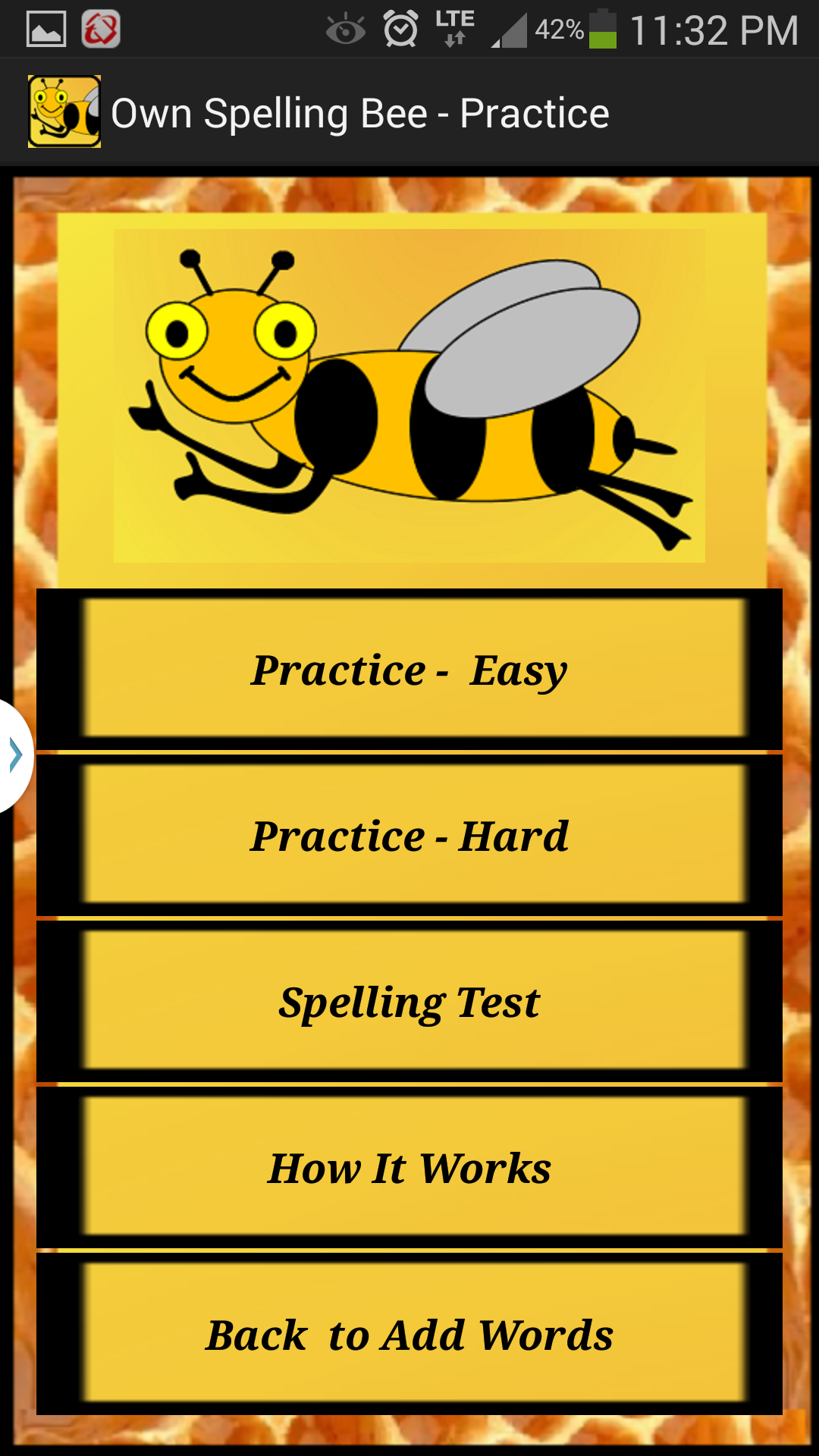Go Back to Add Words
Image resolution: width=819 pixels, height=1456 pixels.
(409, 1334)
